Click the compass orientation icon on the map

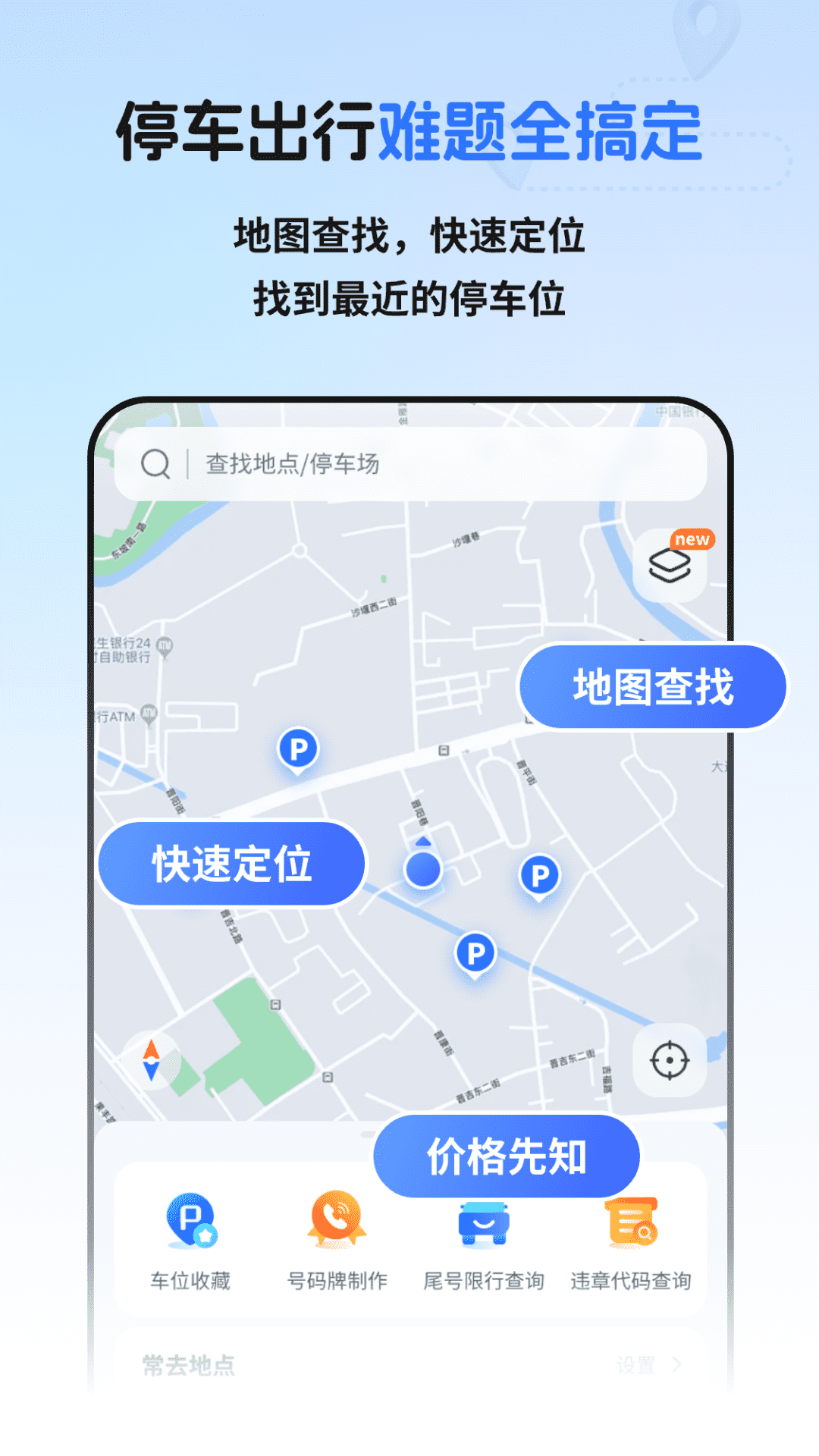(151, 1062)
